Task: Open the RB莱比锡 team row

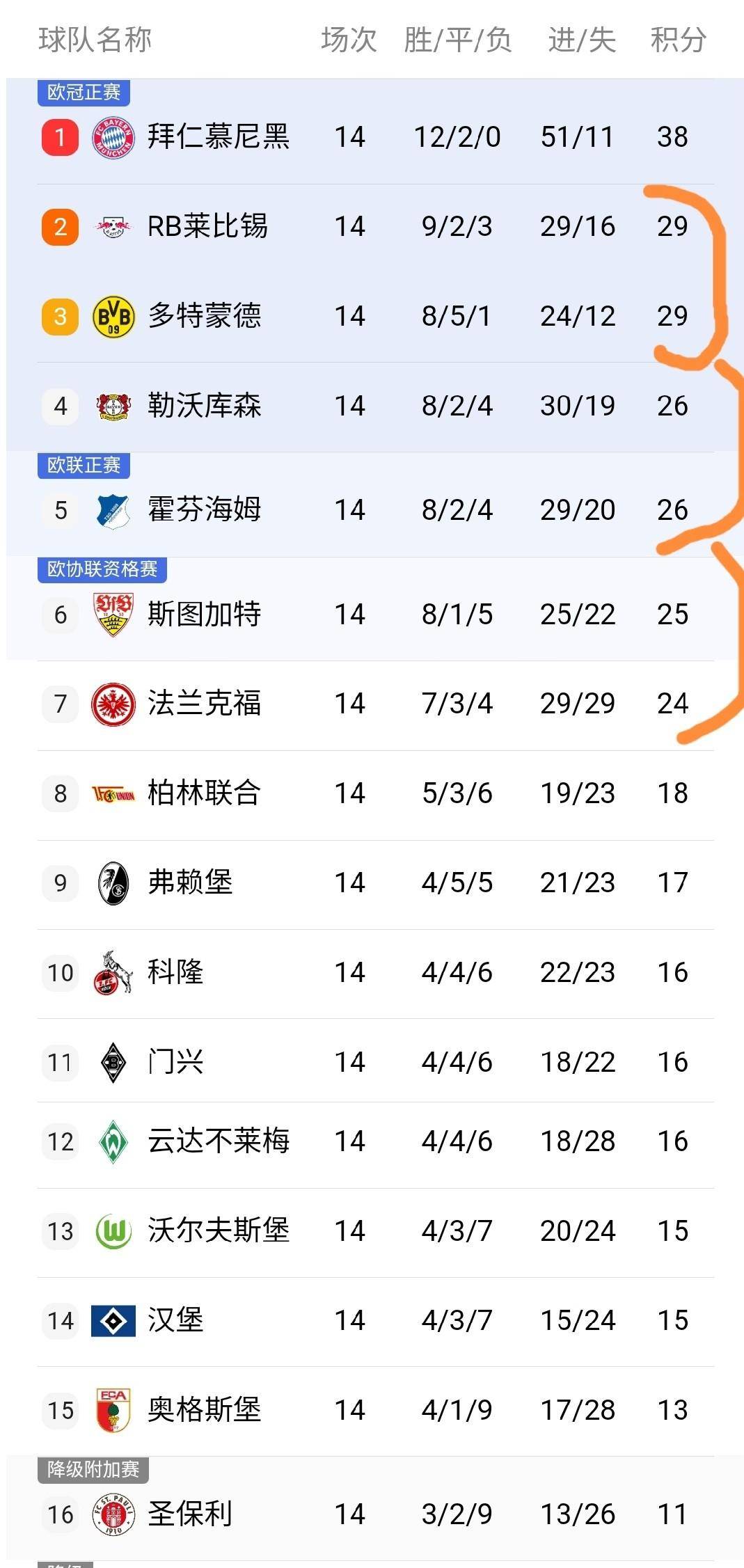Action: [x=207, y=226]
